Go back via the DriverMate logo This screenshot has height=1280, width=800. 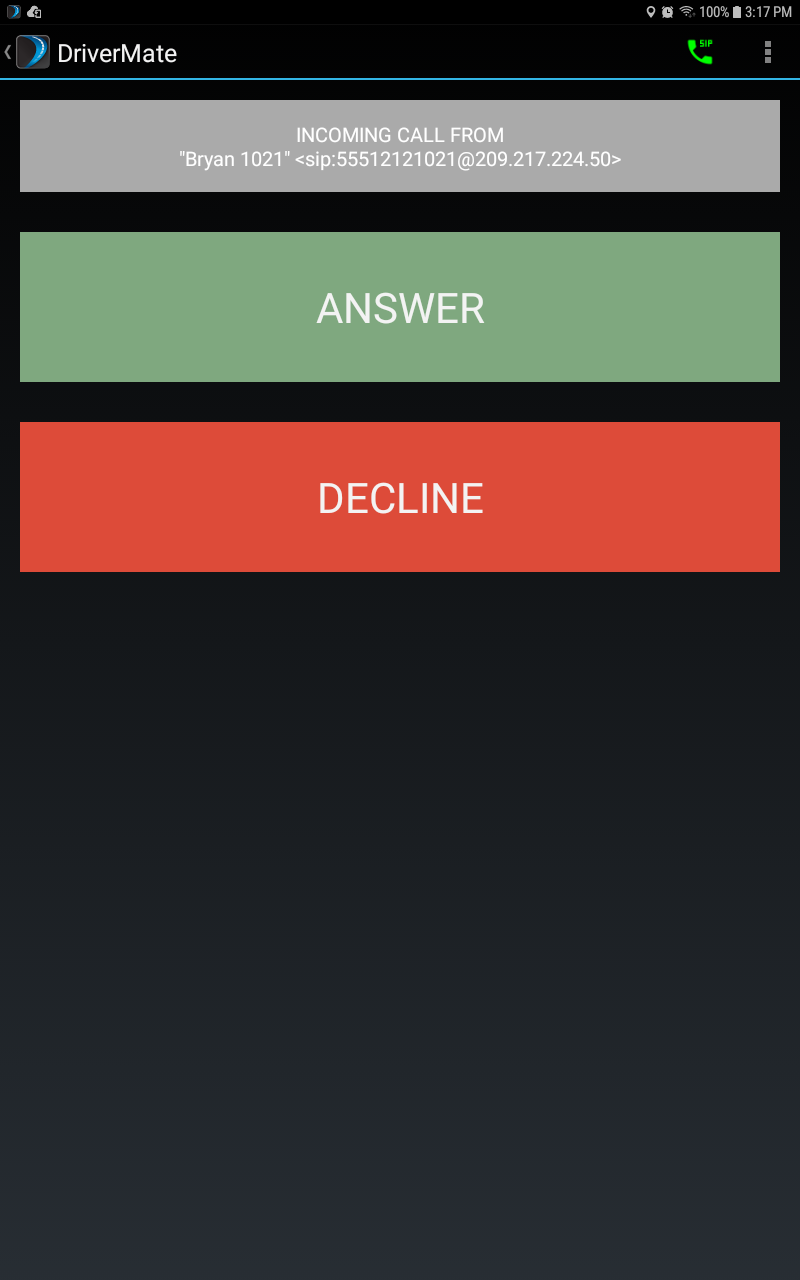coord(30,52)
